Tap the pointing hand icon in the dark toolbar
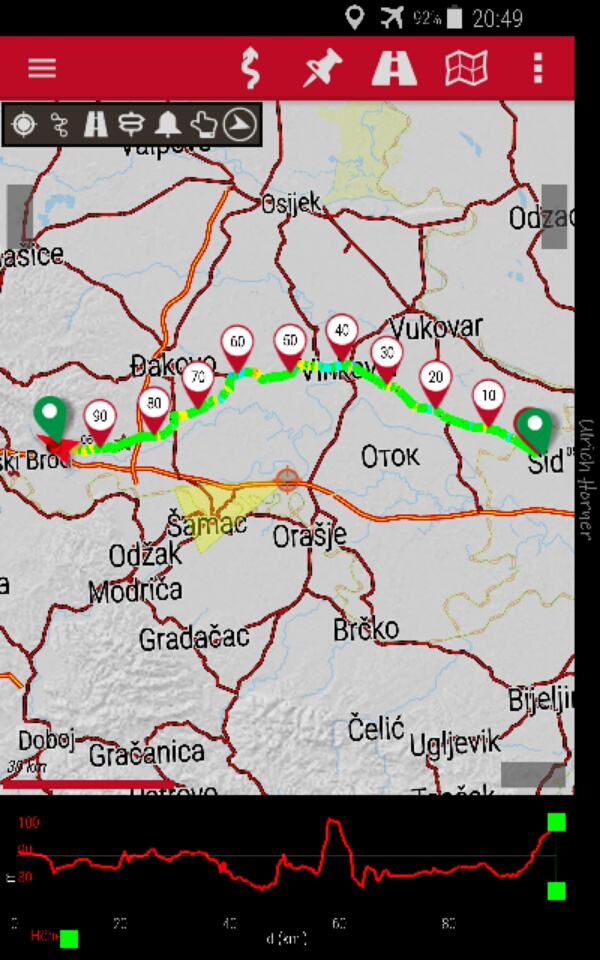 [x=203, y=125]
